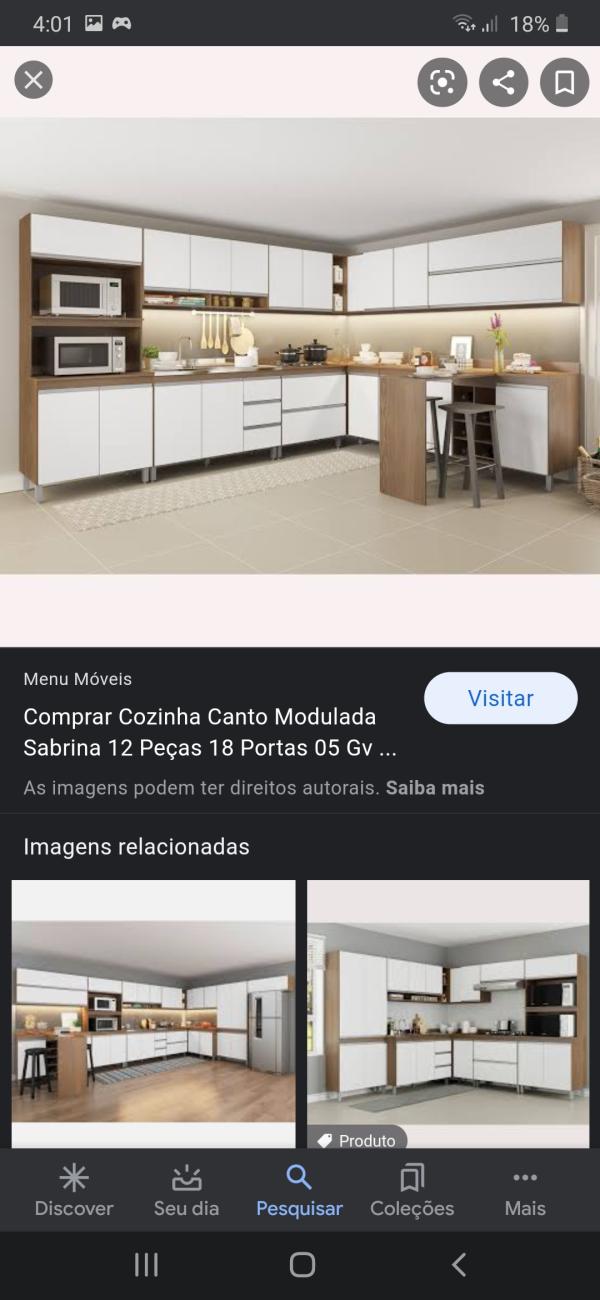
Task: Go back with the system back button
Action: (458, 1265)
